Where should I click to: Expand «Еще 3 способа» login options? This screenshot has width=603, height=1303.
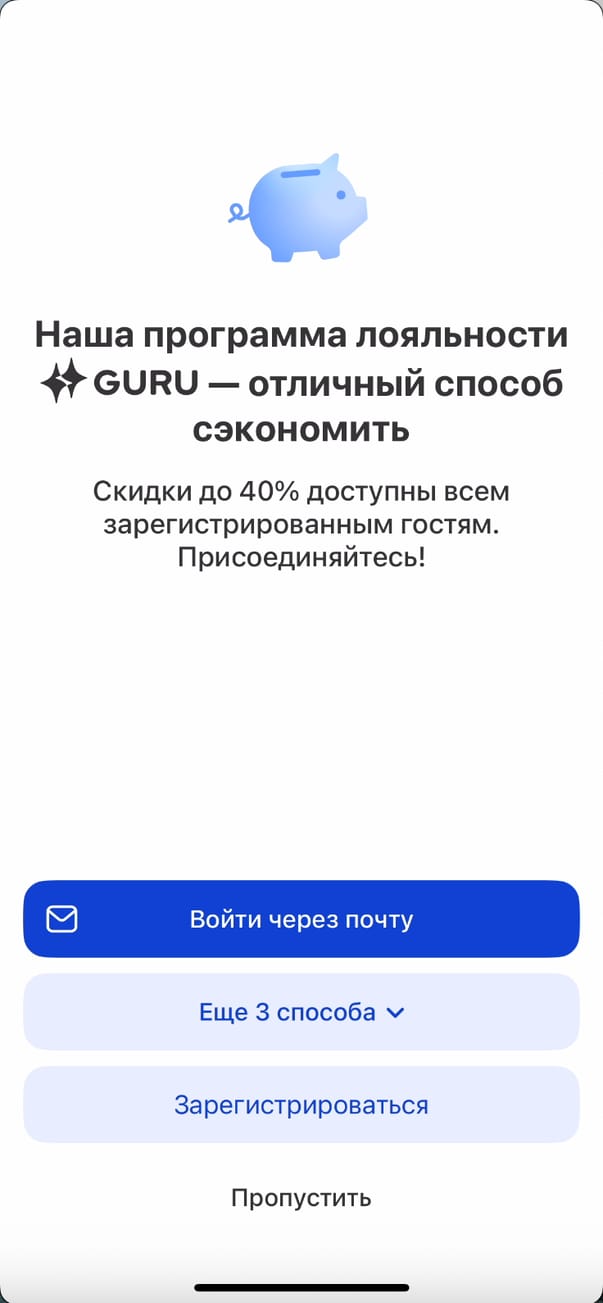click(x=301, y=1012)
